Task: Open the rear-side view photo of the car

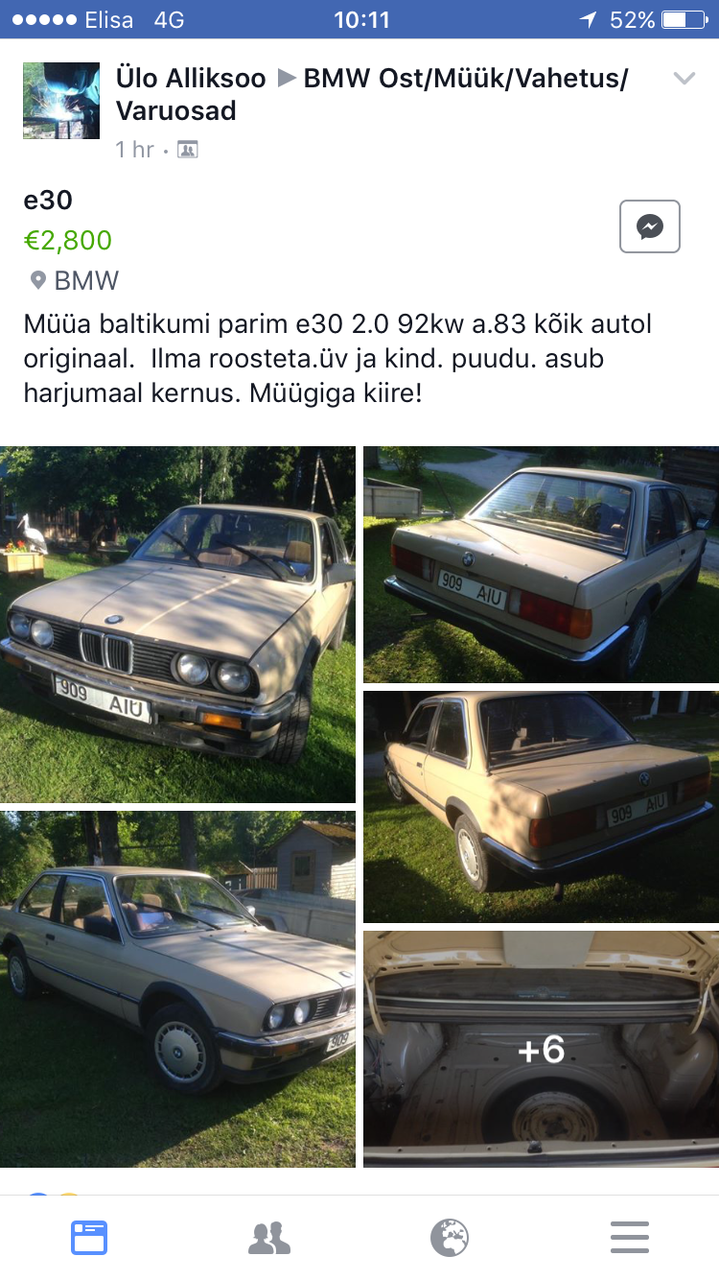Action: tap(540, 806)
